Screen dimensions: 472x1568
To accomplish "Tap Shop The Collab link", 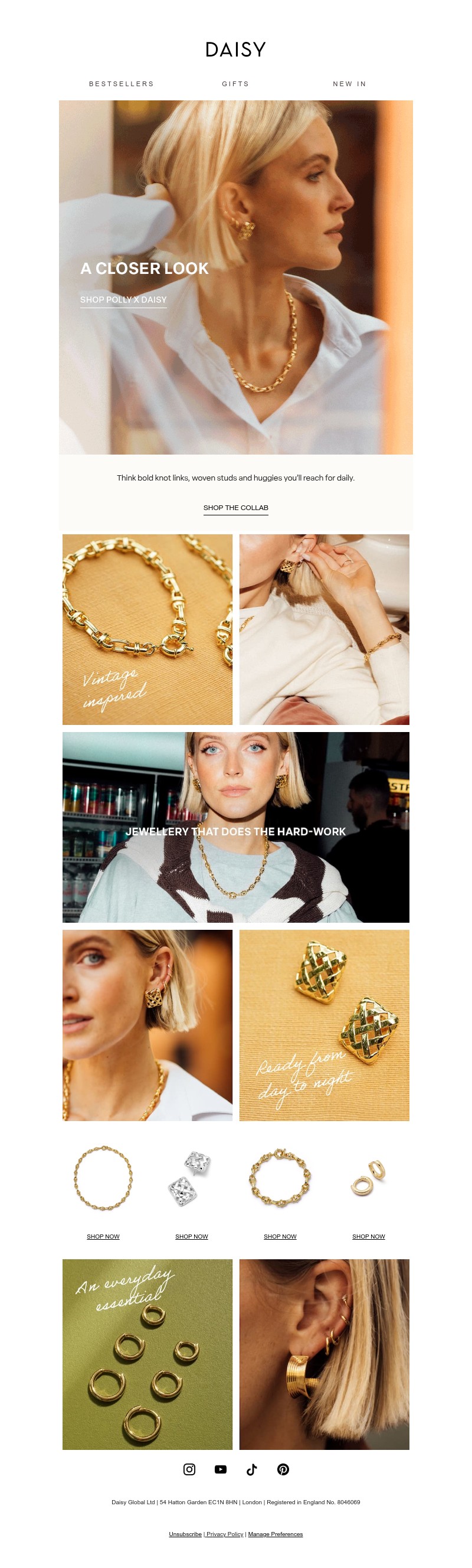I will [x=235, y=508].
